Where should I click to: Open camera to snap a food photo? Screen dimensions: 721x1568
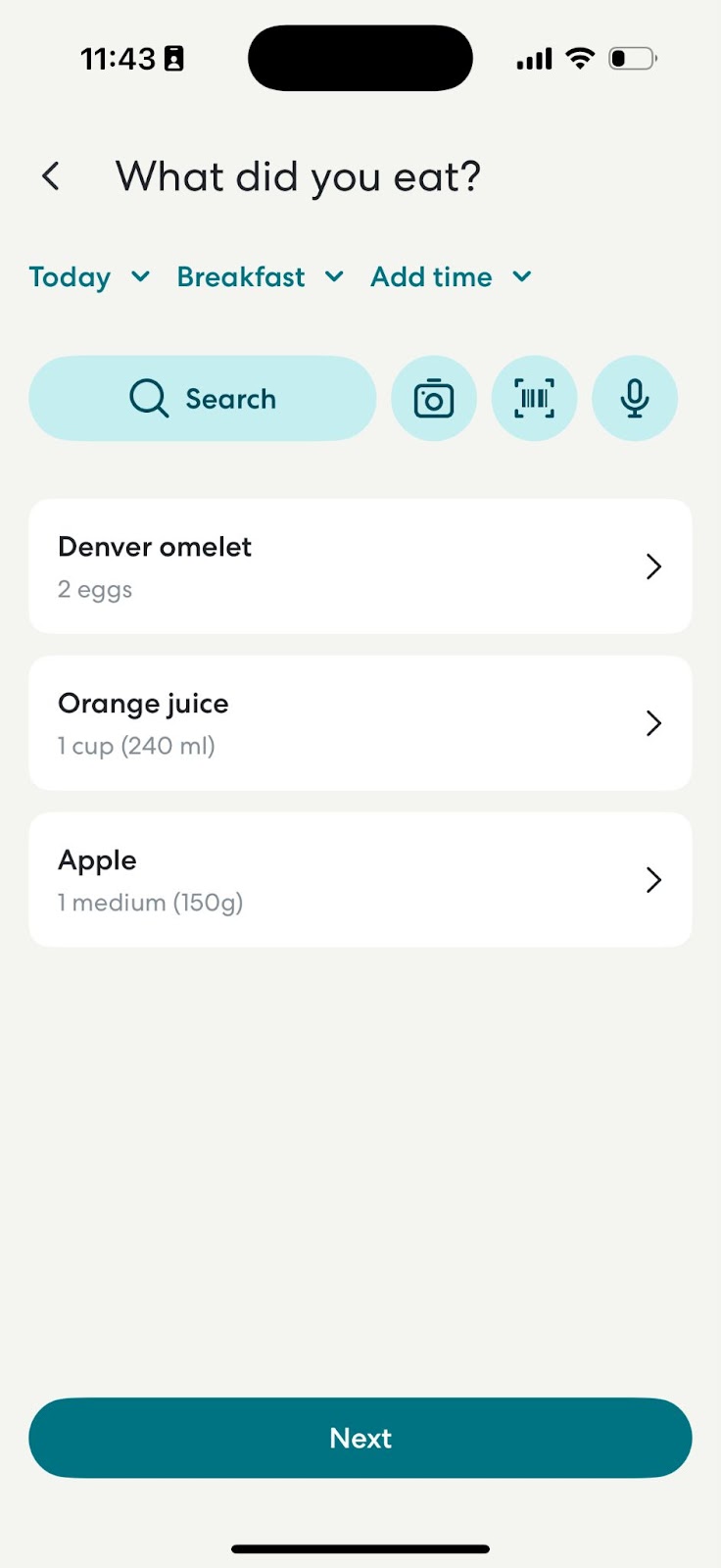pos(434,398)
